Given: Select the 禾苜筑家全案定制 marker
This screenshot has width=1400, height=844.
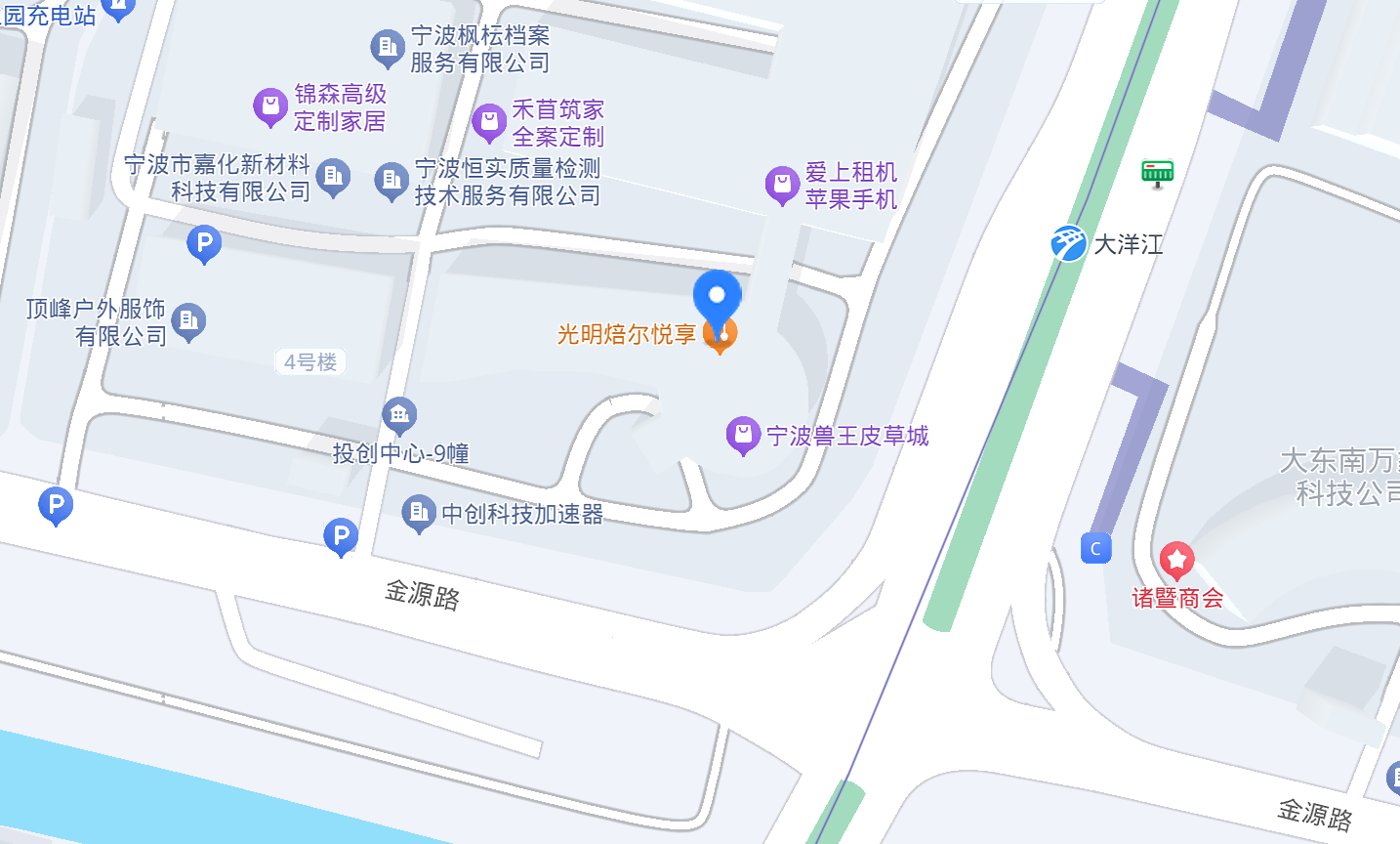Looking at the screenshot, I should 489,123.
